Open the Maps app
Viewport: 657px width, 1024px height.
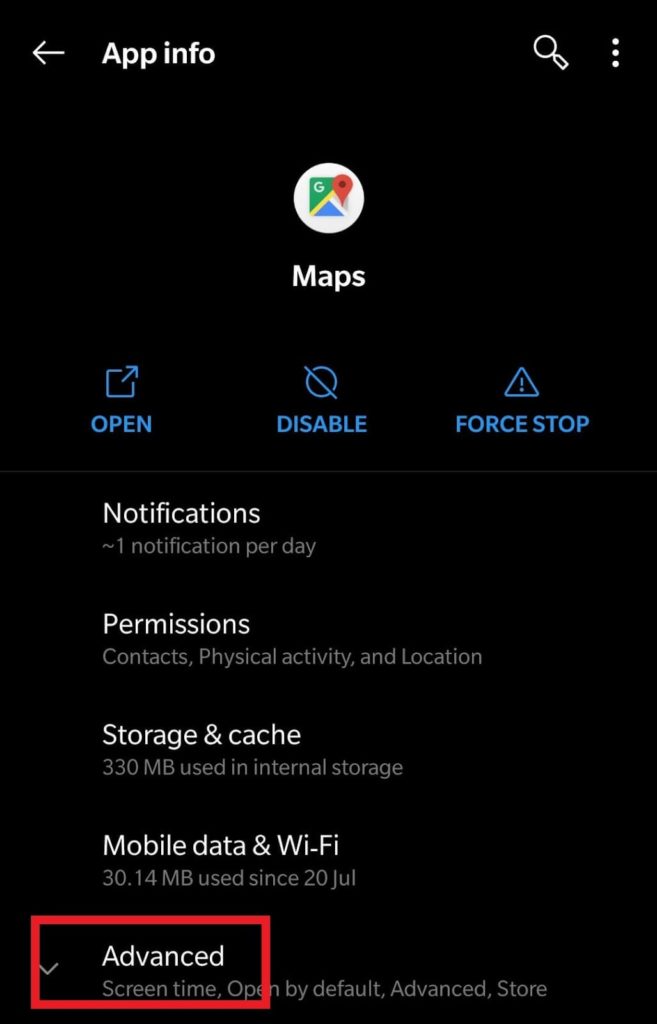(121, 401)
